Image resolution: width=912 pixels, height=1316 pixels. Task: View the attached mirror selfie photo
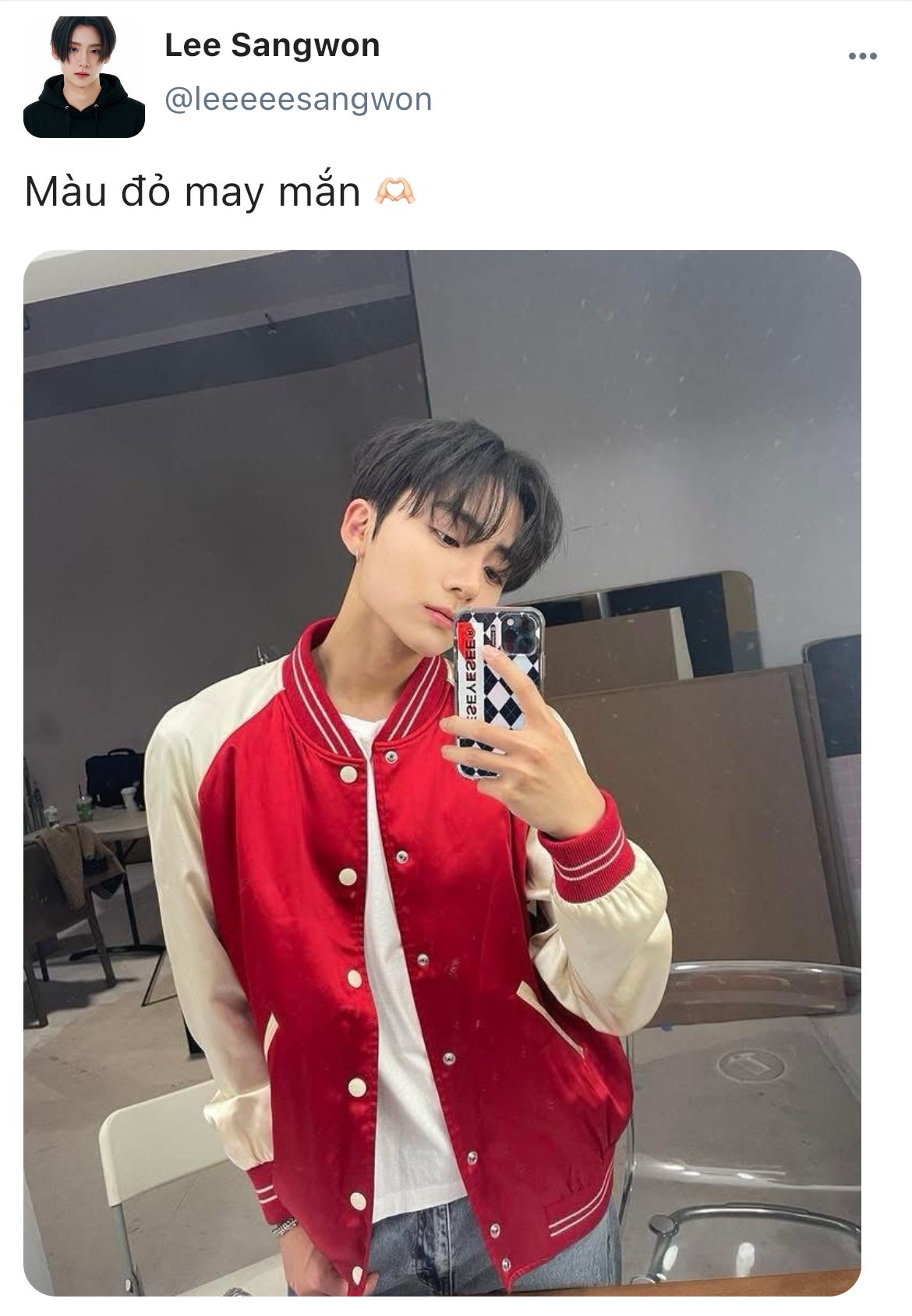tap(442, 771)
